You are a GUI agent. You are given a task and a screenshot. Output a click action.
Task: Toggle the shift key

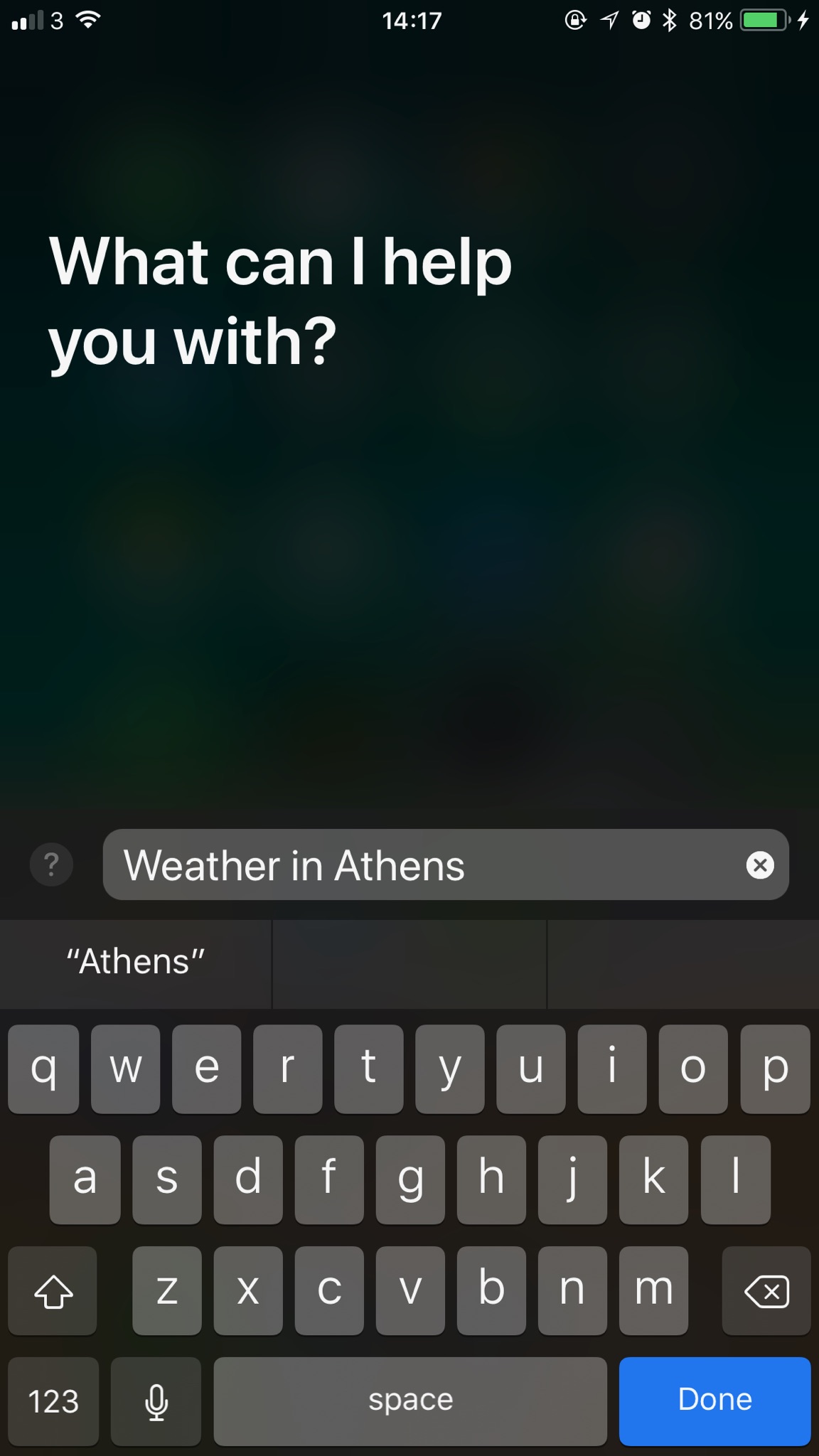click(53, 1290)
